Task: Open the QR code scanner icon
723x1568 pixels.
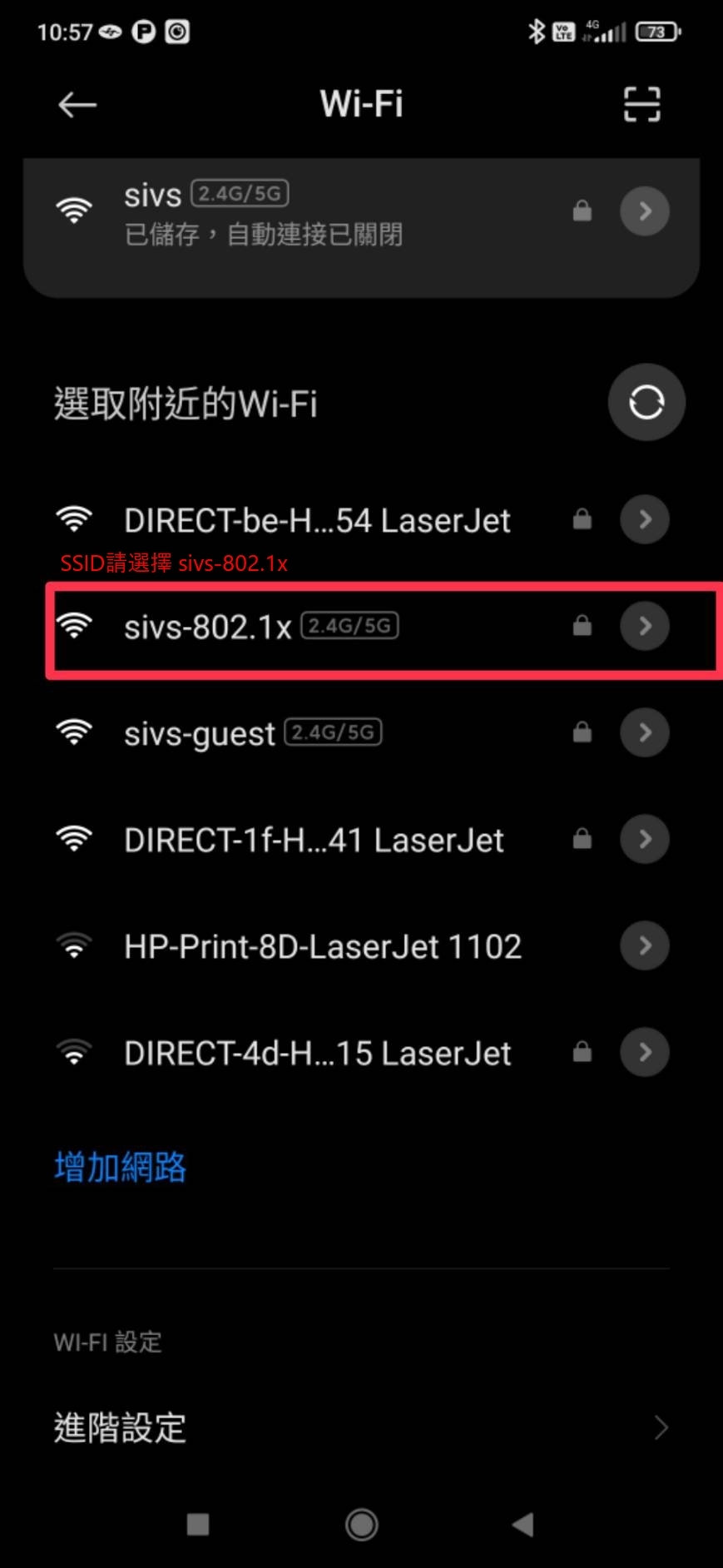Action: [x=642, y=105]
